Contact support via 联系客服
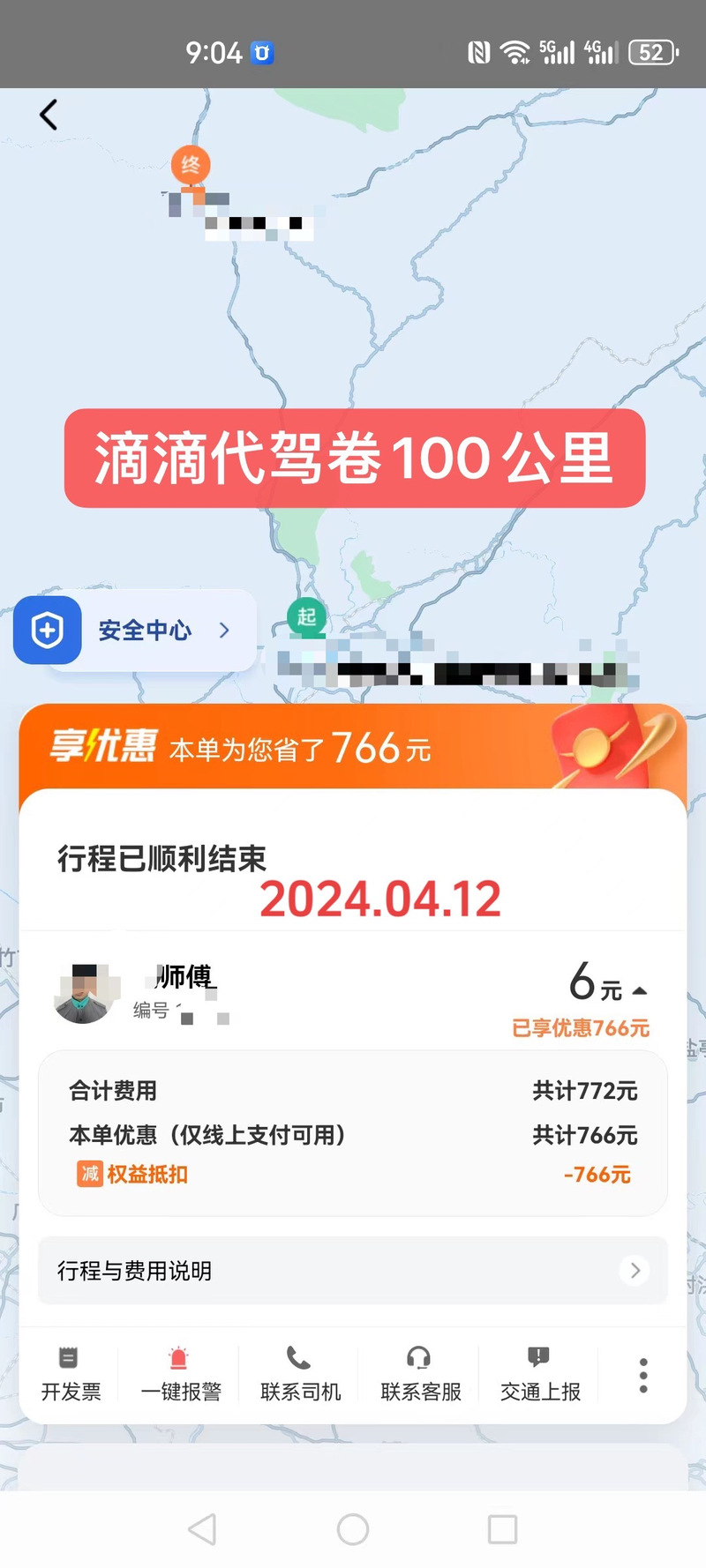The height and width of the screenshot is (1568, 706). pyautogui.click(x=421, y=1374)
